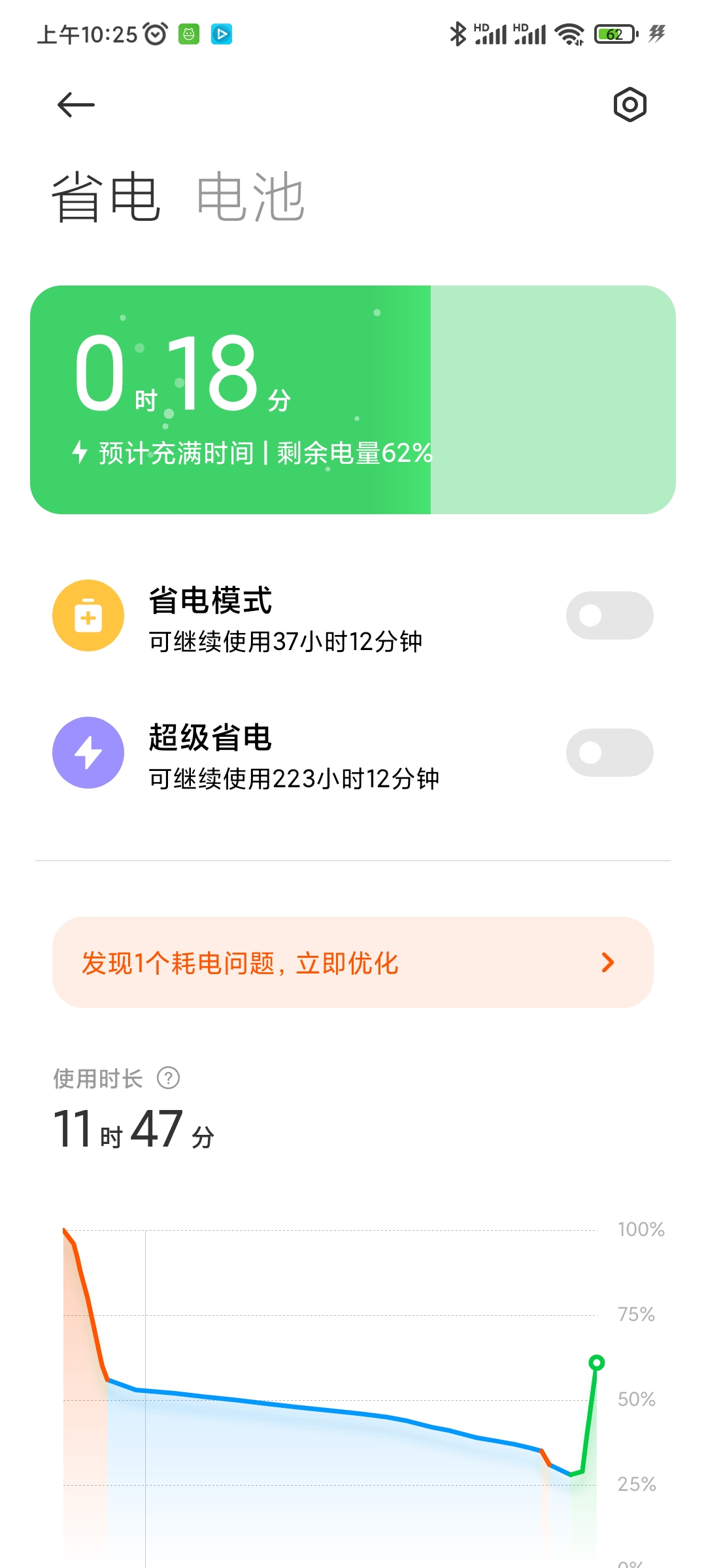Screen dimensions: 706x1568
Task: Go back using the arrow icon
Action: point(76,105)
